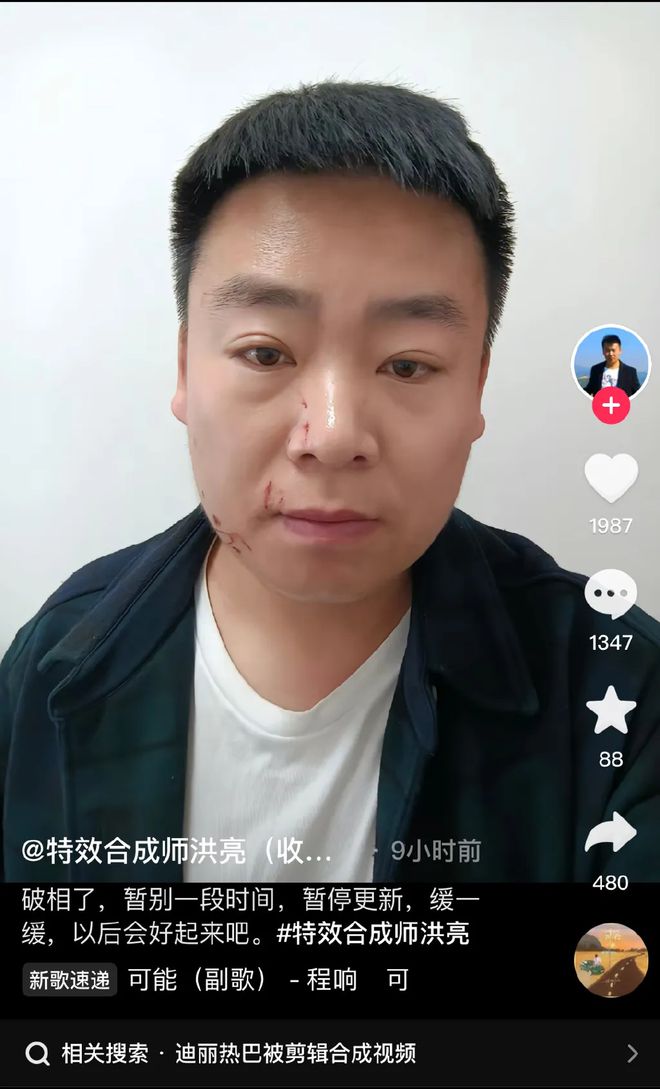Open the rotating music disc
This screenshot has height=1089, width=660.
pos(610,960)
